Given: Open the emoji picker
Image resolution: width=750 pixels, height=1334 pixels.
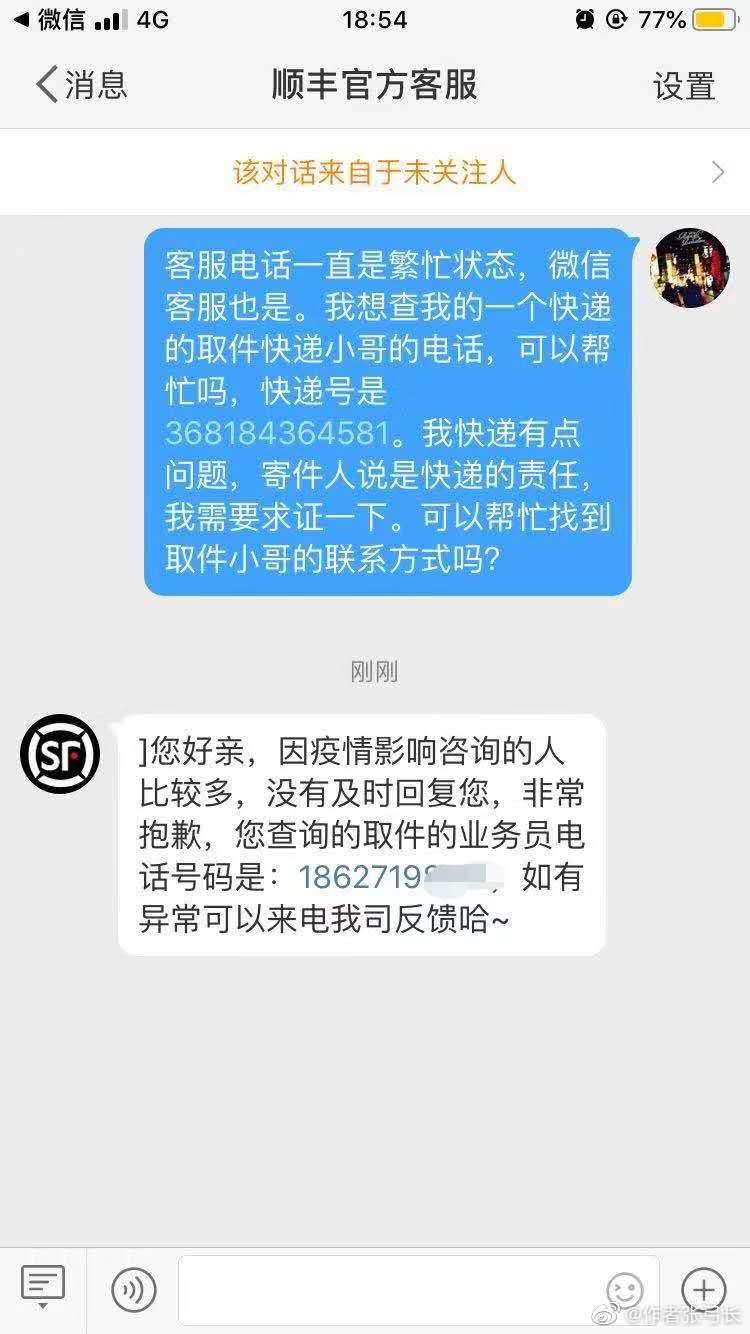Looking at the screenshot, I should [625, 1290].
